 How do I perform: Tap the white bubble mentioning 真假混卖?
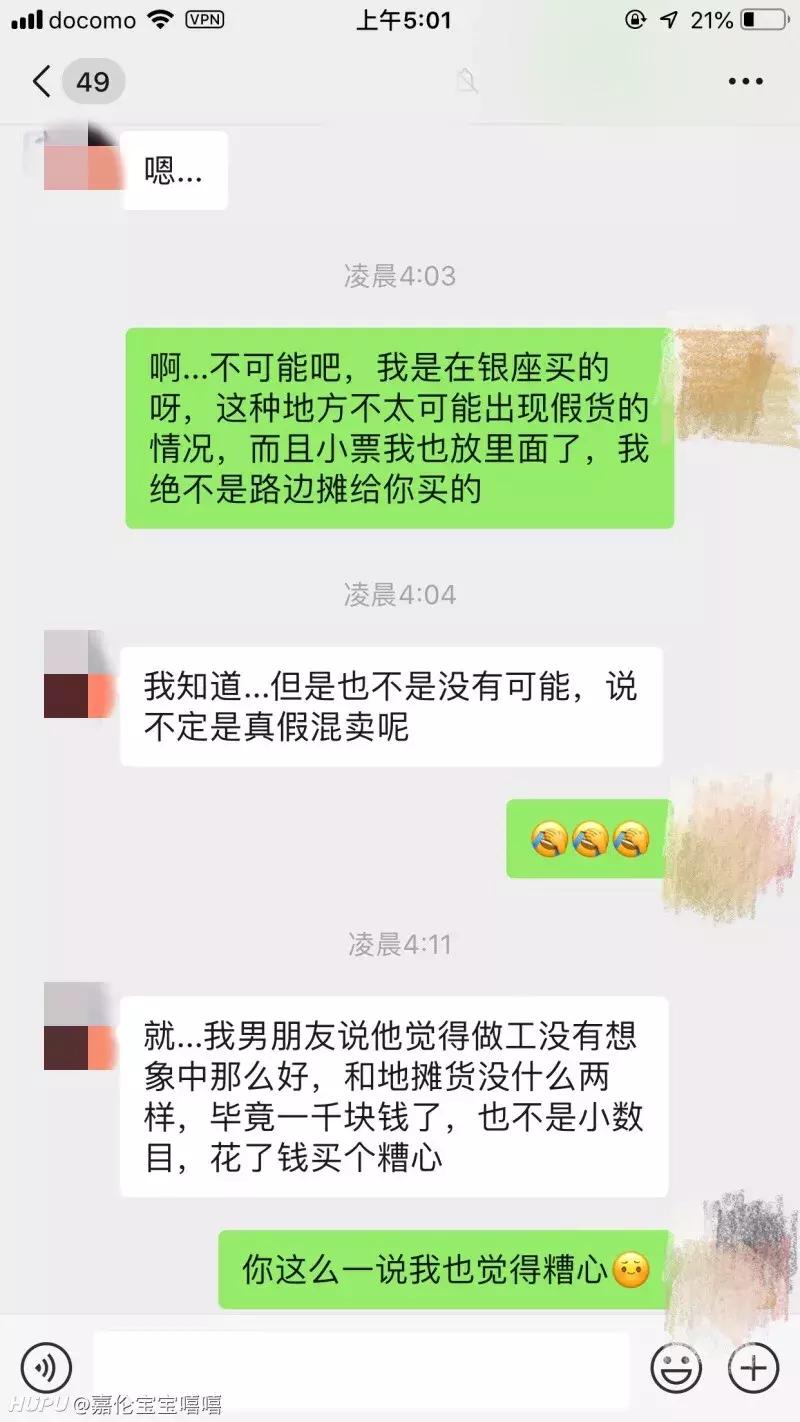[x=390, y=705]
